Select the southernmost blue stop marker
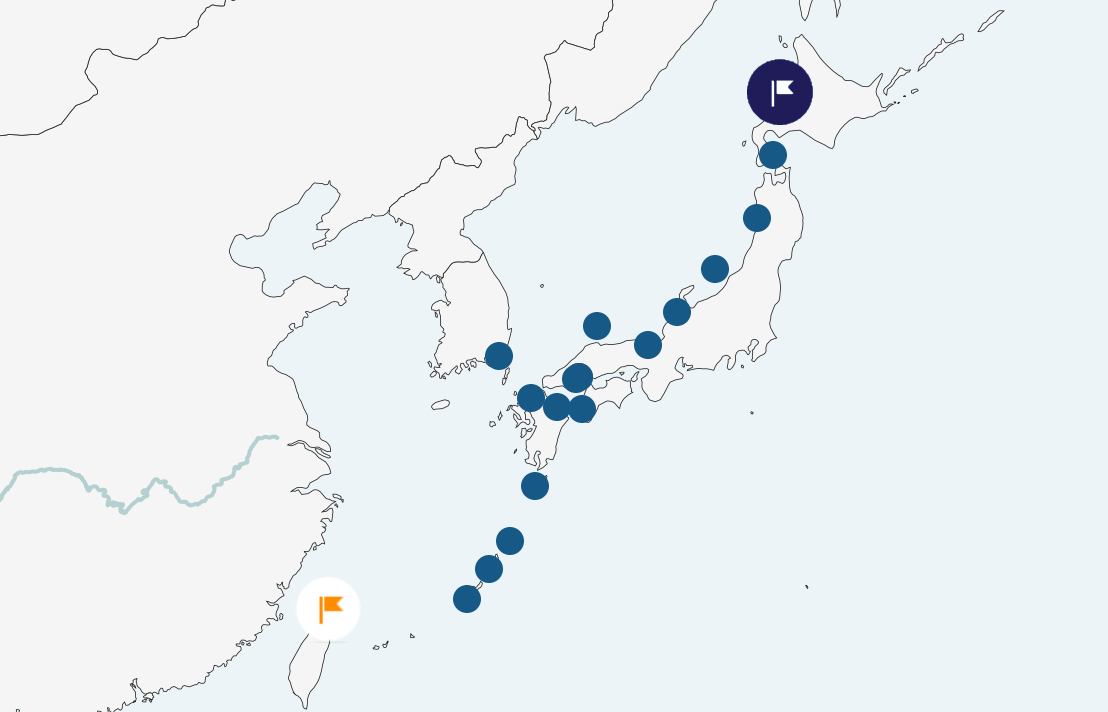The width and height of the screenshot is (1108, 712). pos(467,599)
